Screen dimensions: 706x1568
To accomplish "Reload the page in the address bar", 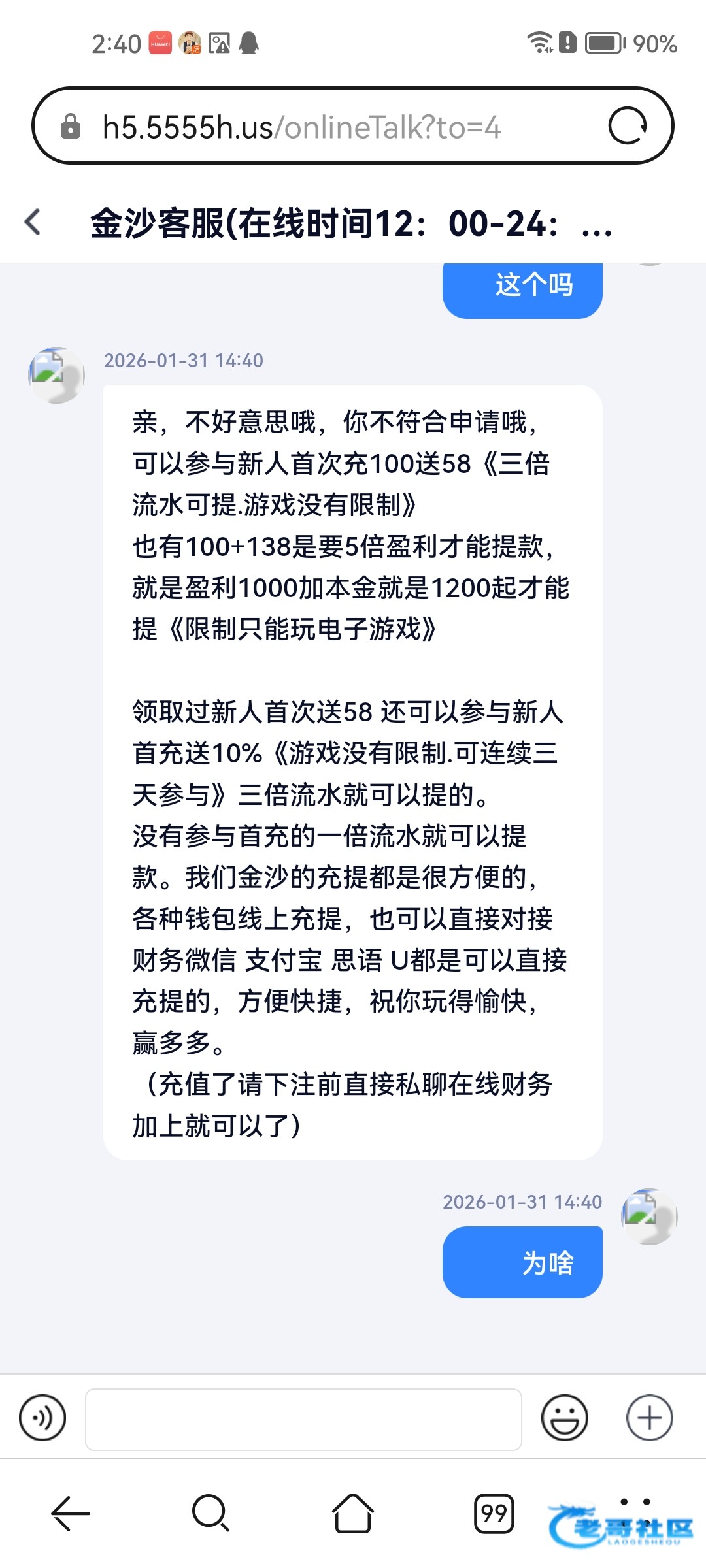I will point(627,125).
